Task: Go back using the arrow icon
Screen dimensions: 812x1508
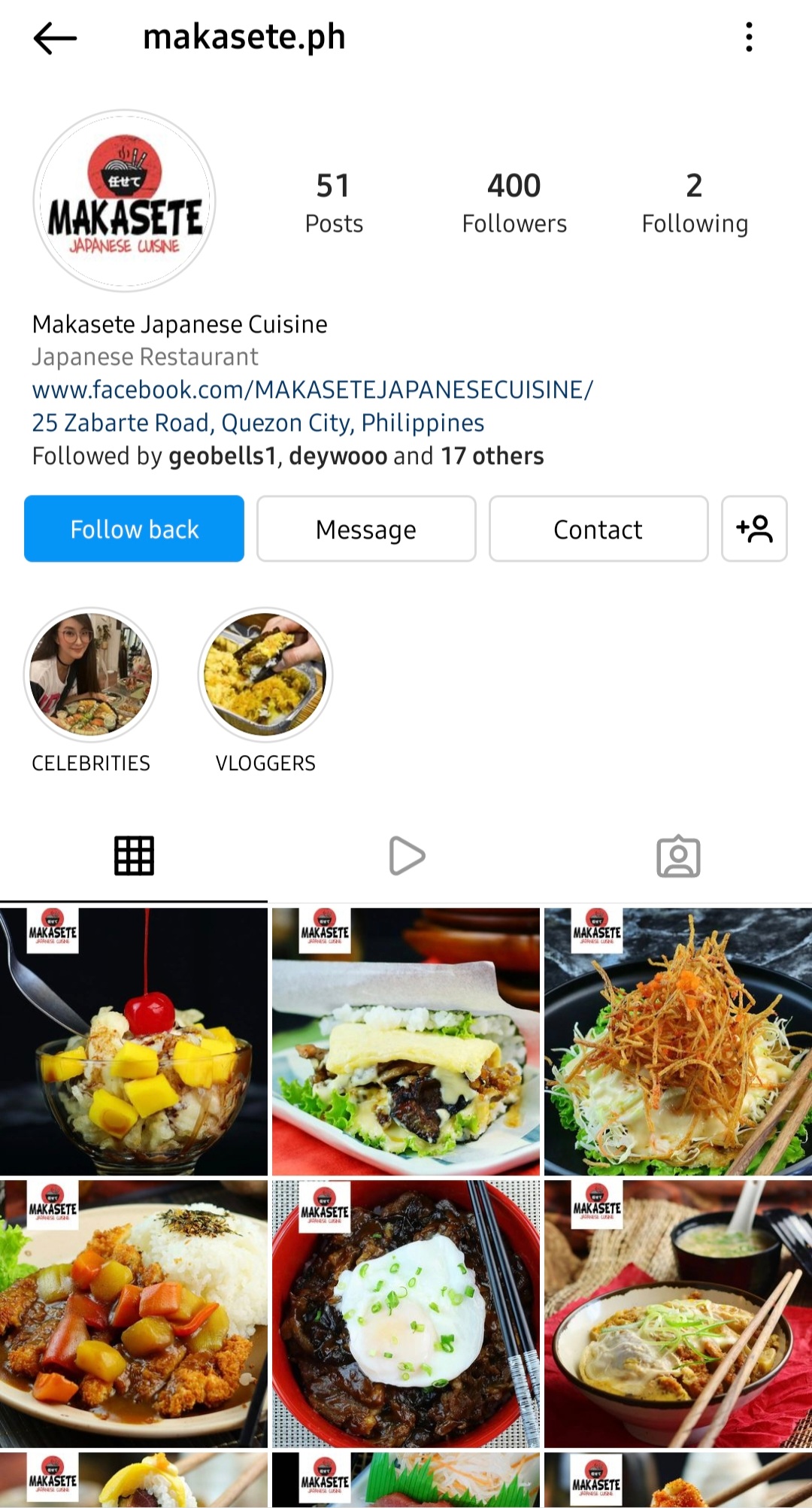Action: pyautogui.click(x=55, y=38)
